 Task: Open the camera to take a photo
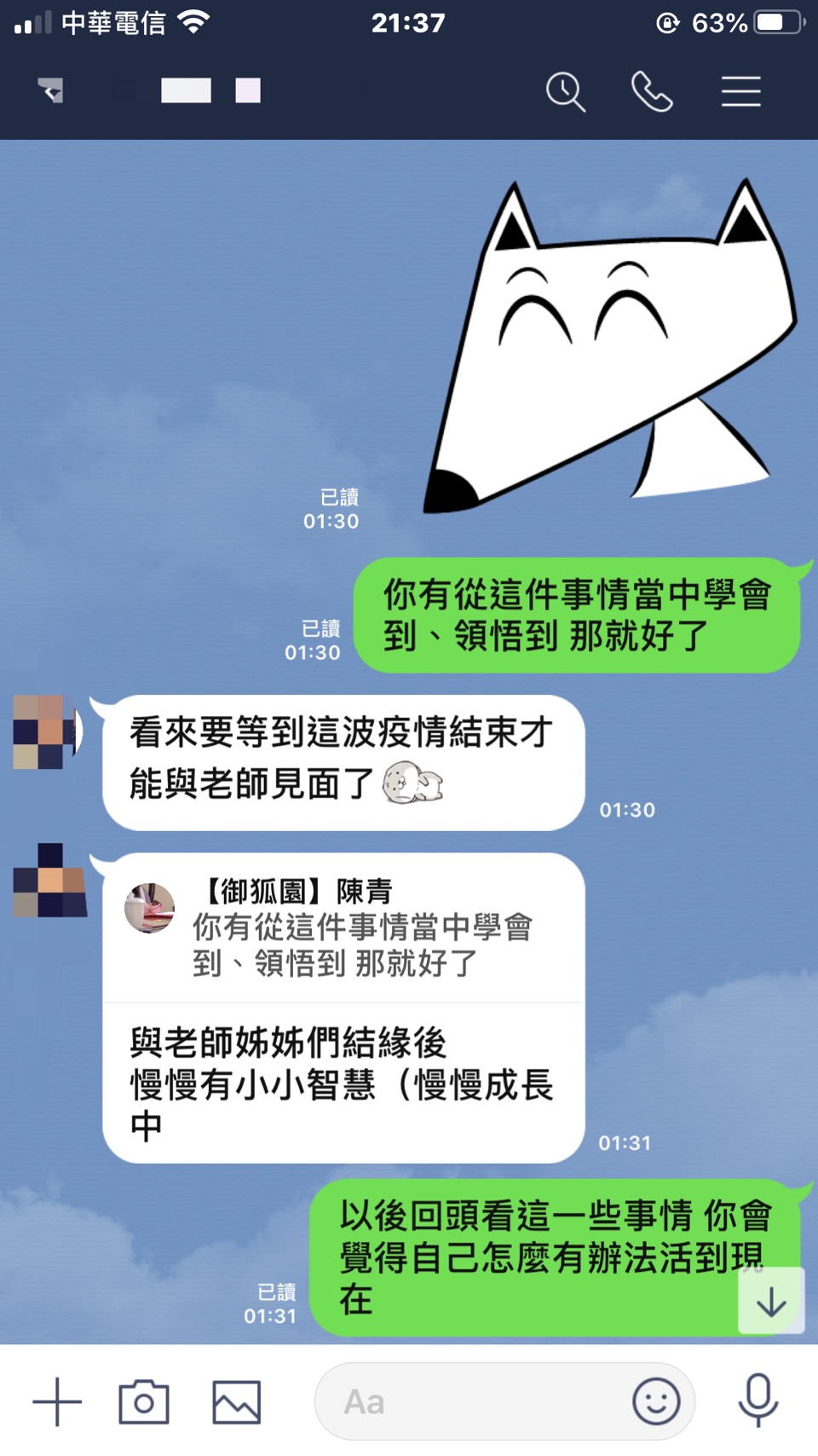point(143,1401)
